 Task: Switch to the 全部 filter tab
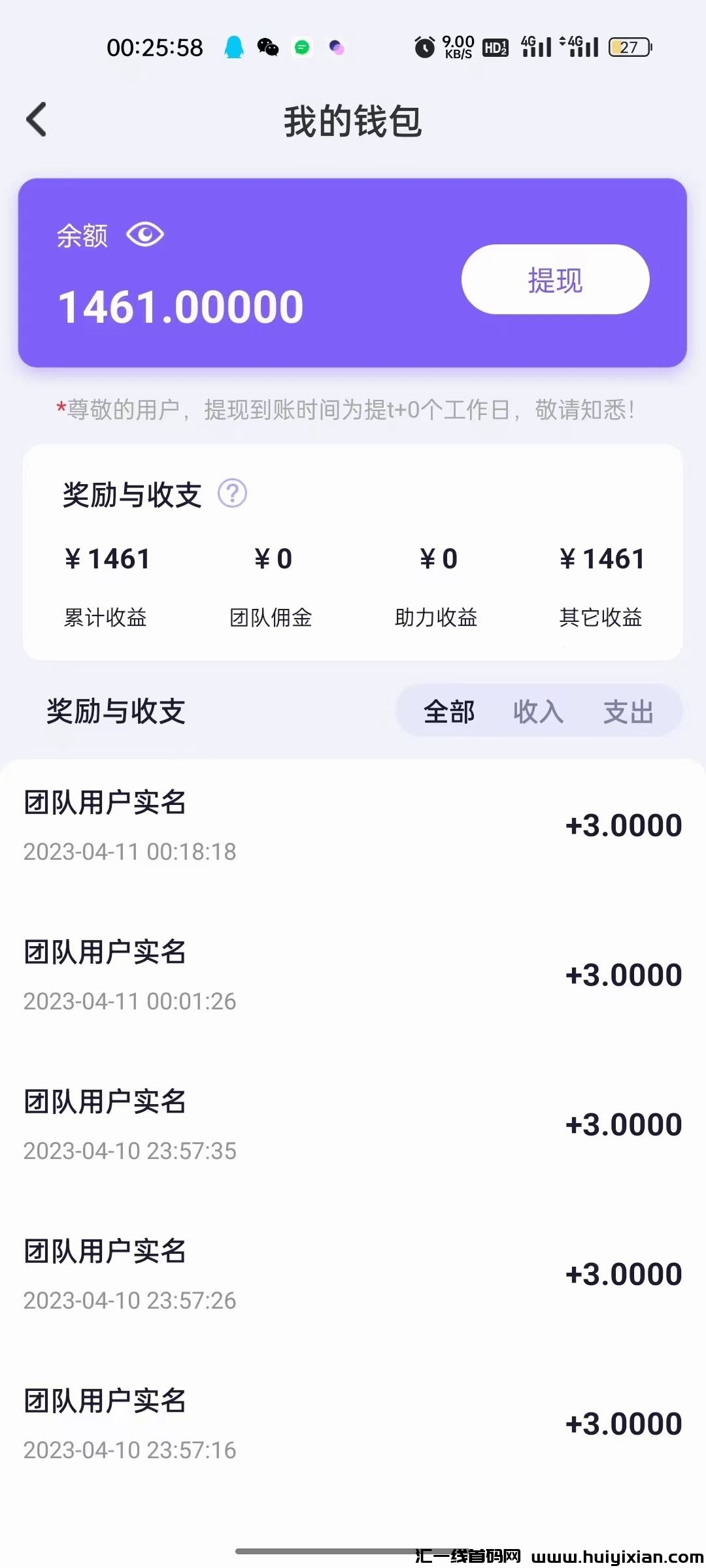pos(449,711)
